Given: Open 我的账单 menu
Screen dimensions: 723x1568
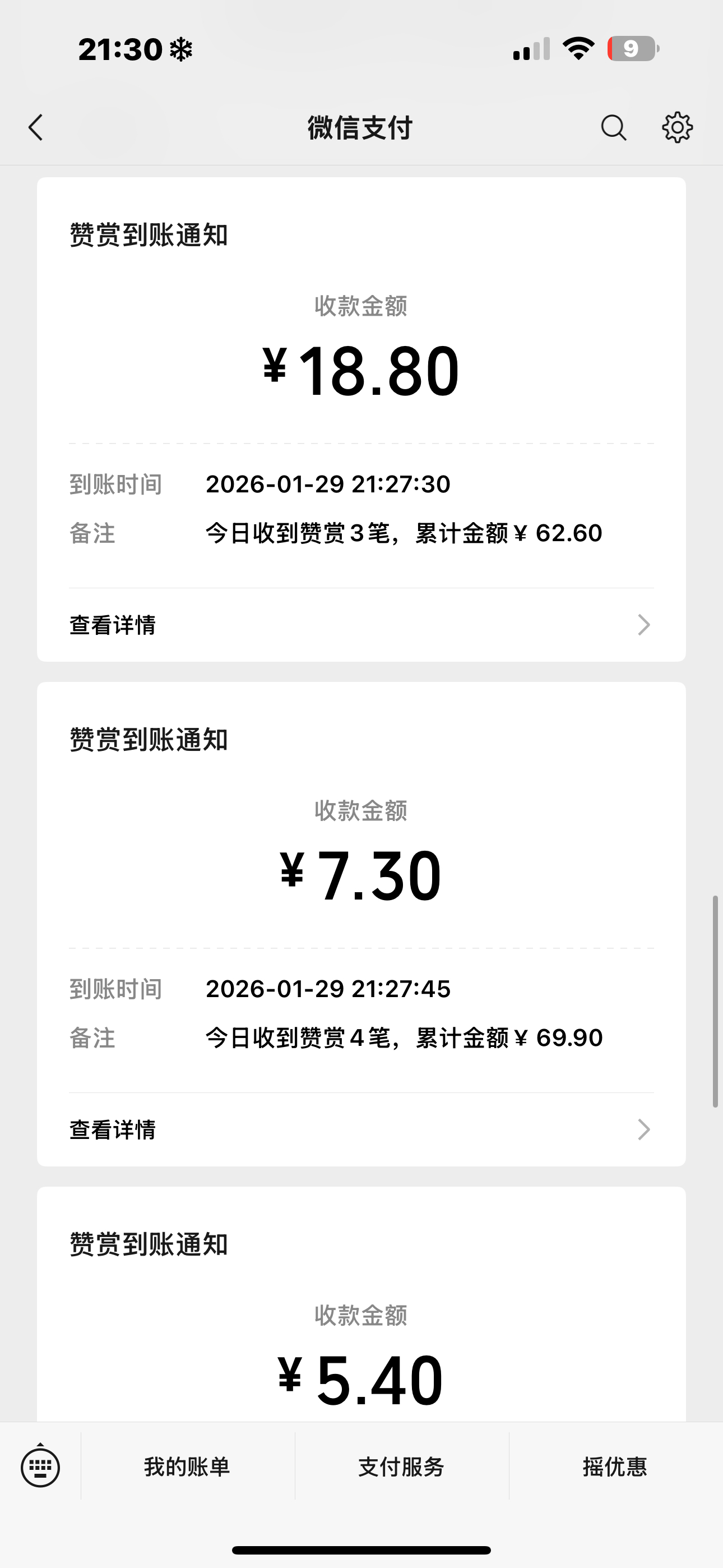Looking at the screenshot, I should point(187,1466).
